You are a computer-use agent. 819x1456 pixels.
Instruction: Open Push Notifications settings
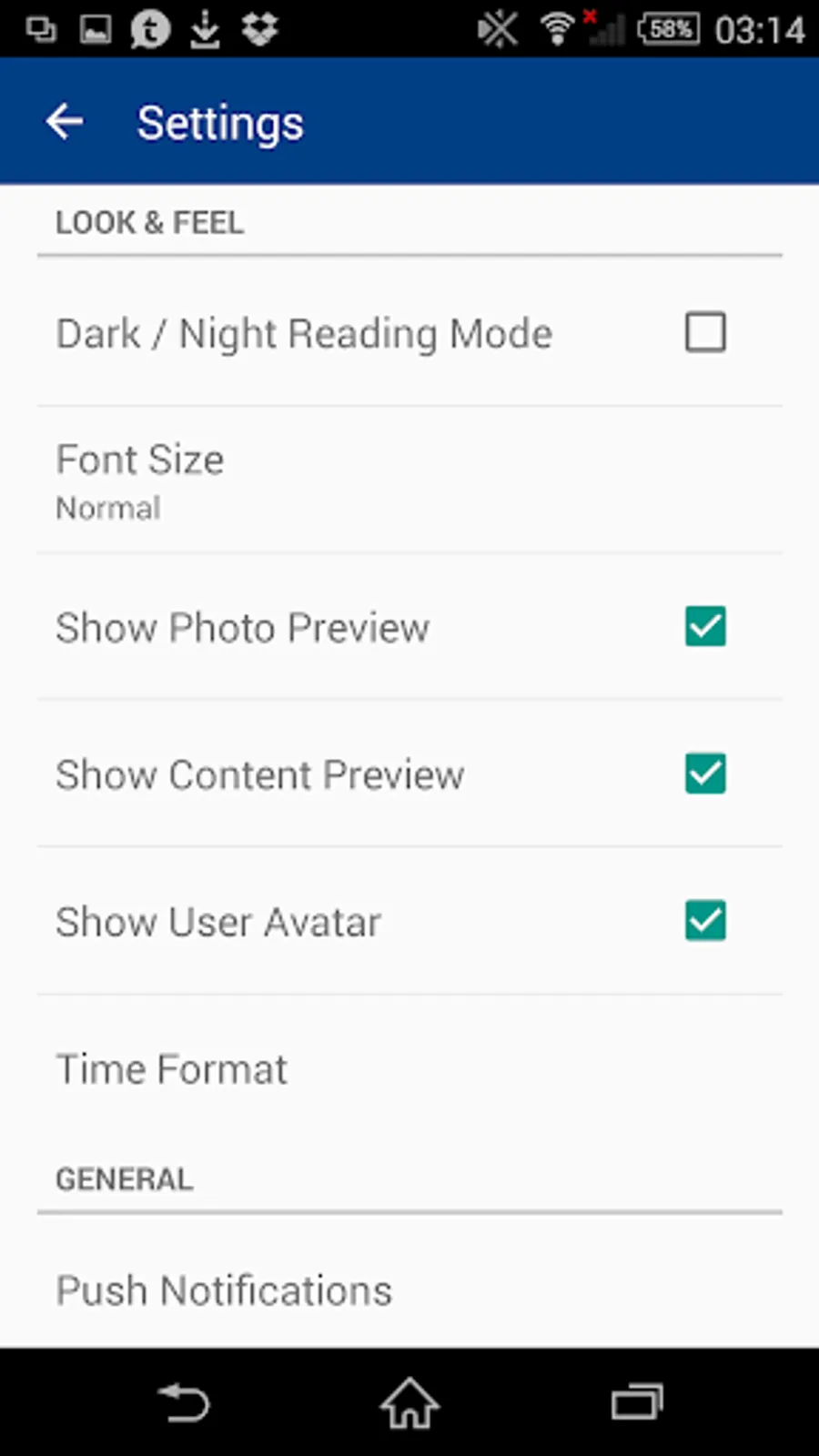[409, 1289]
